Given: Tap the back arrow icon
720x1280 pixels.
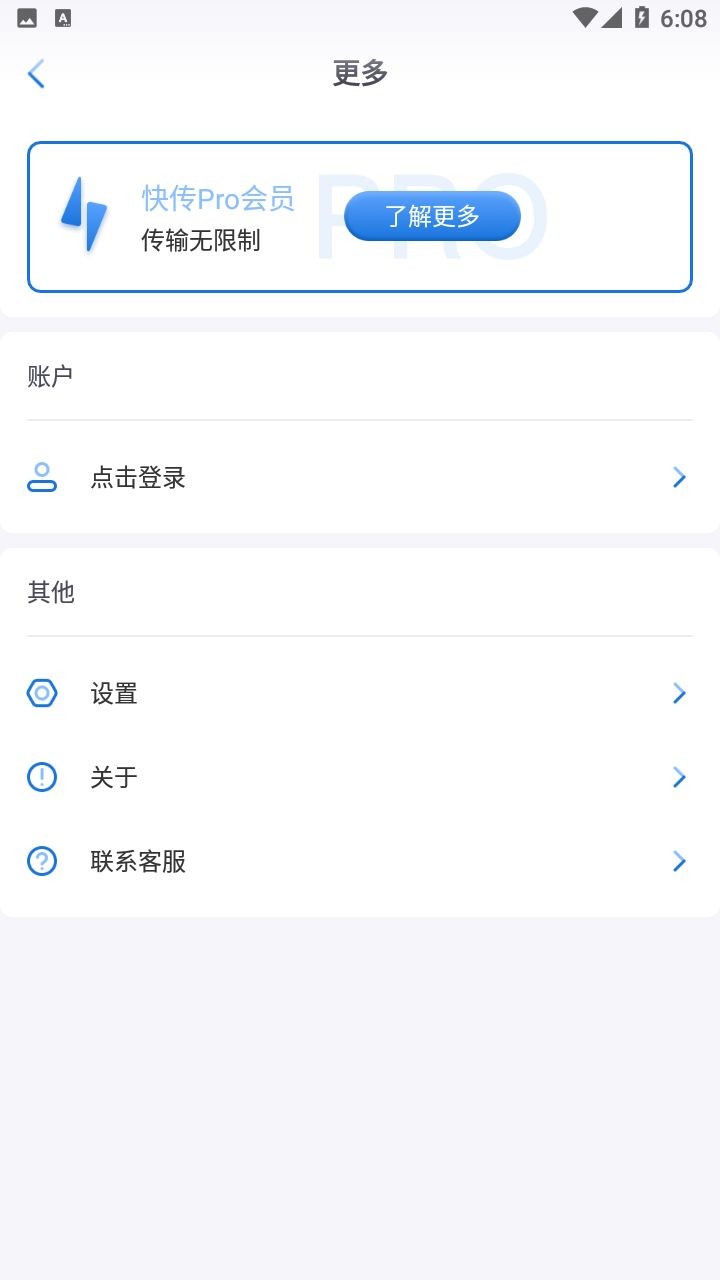Looking at the screenshot, I should [x=36, y=73].
